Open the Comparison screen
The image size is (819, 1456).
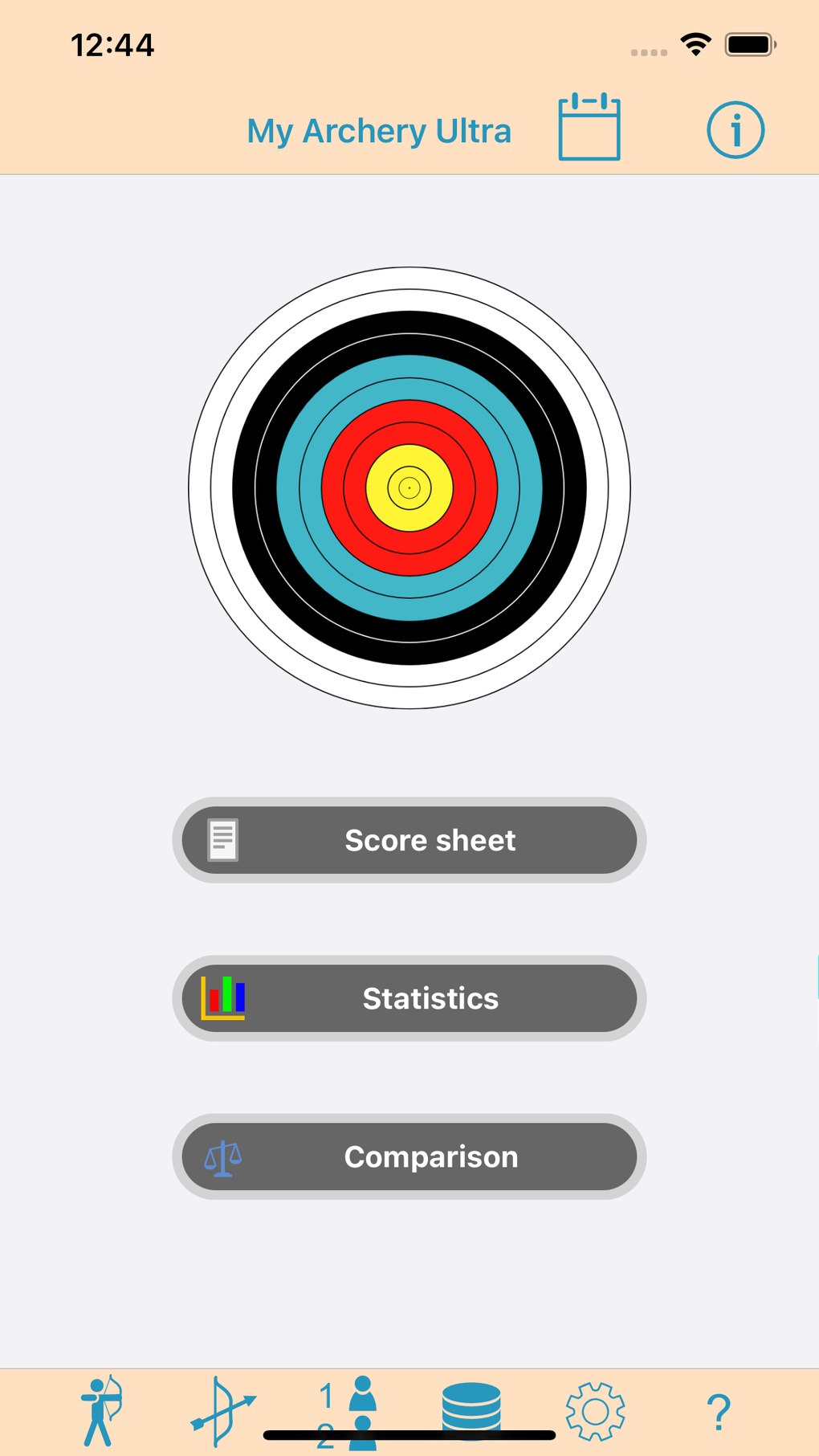pyautogui.click(x=409, y=1156)
